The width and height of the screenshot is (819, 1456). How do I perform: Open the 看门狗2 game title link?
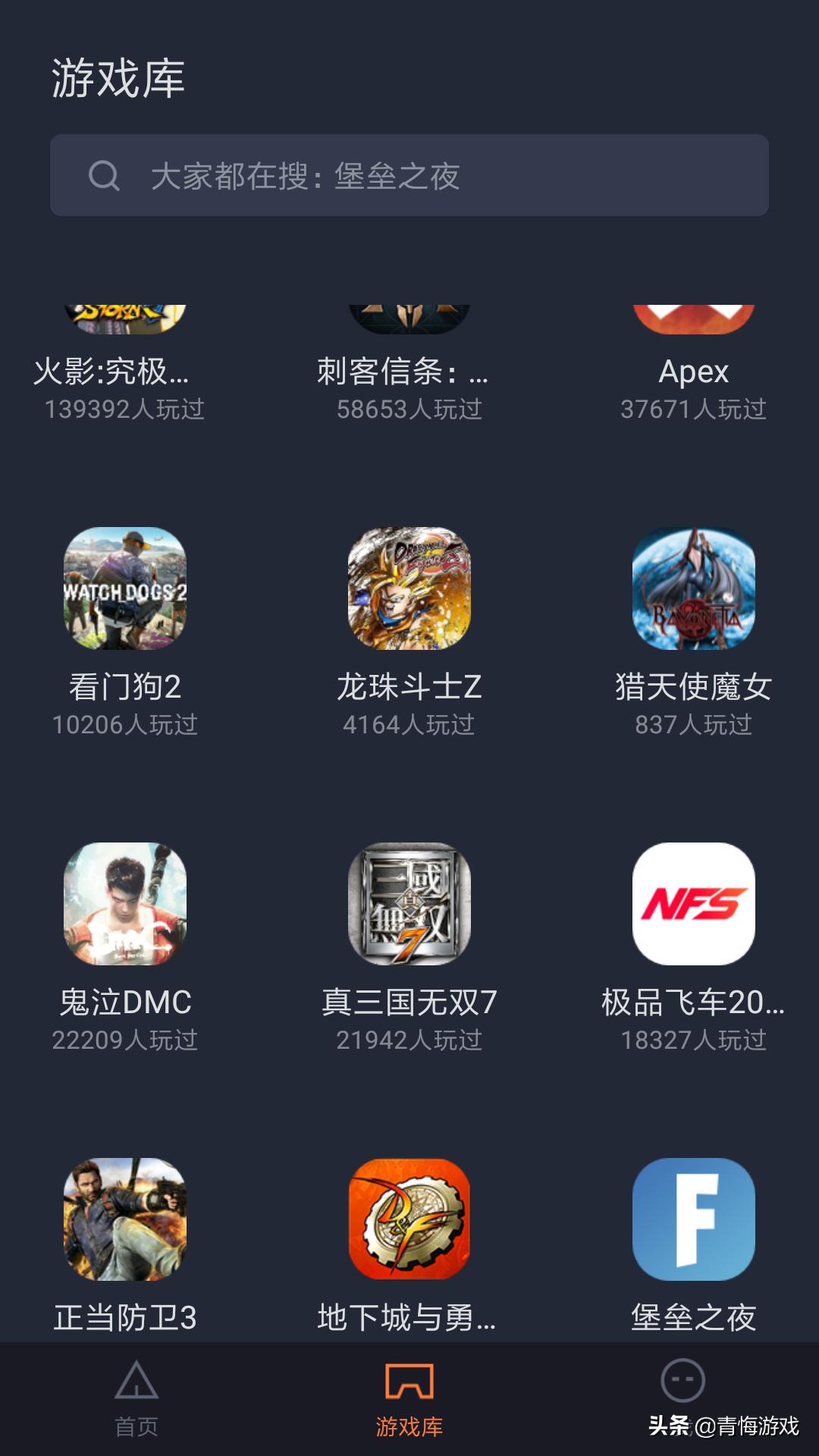point(125,686)
